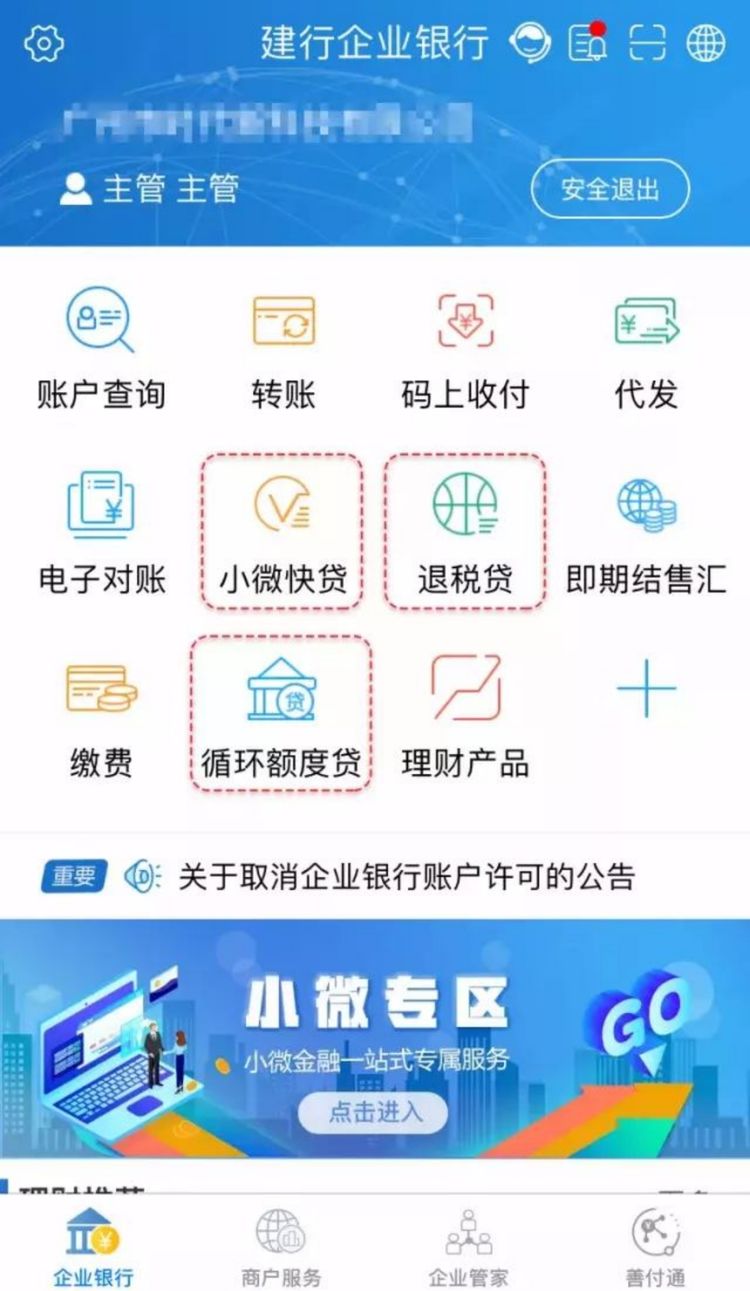Tap 点击进入 on the 小微专区 banner
Viewport: 750px width, 1291px height.
tap(372, 1111)
